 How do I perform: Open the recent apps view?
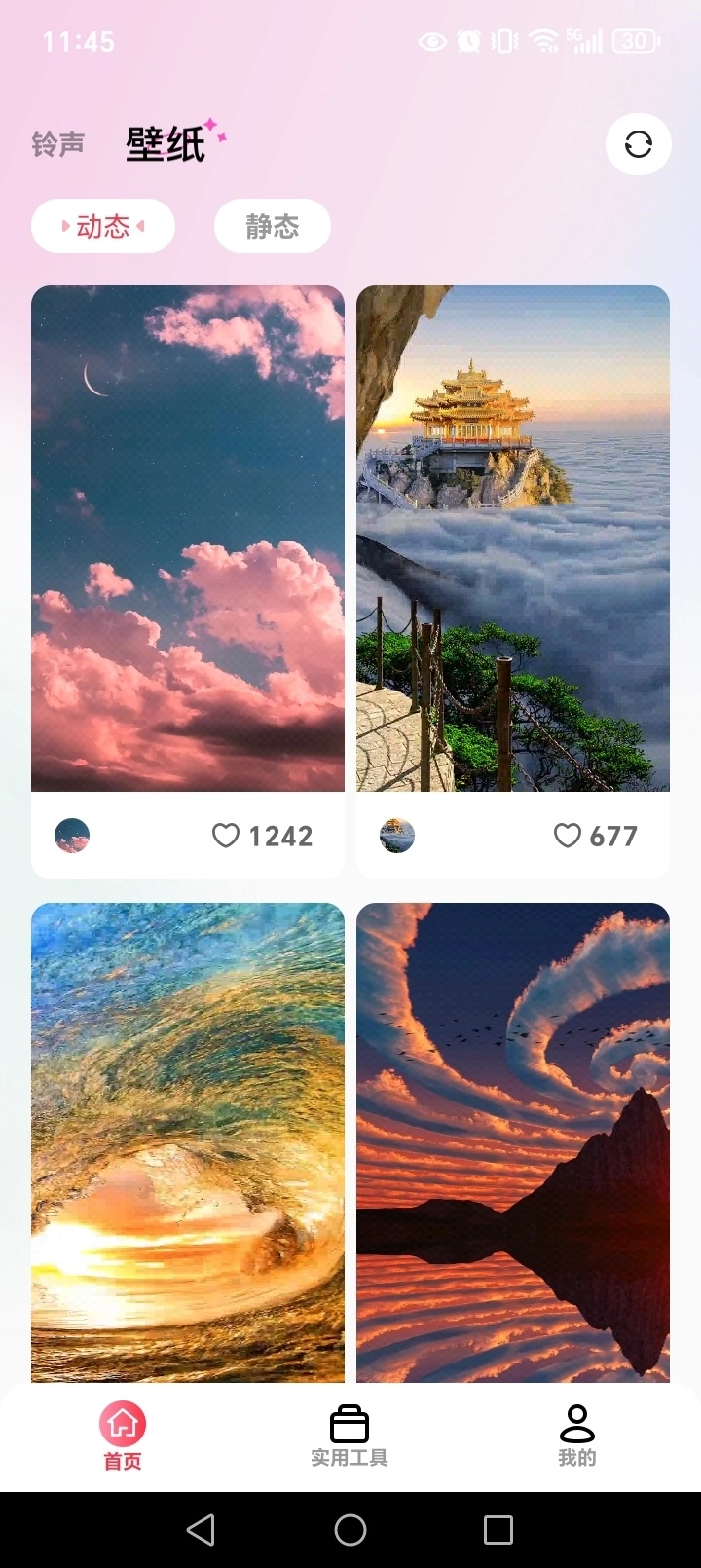point(498,1530)
